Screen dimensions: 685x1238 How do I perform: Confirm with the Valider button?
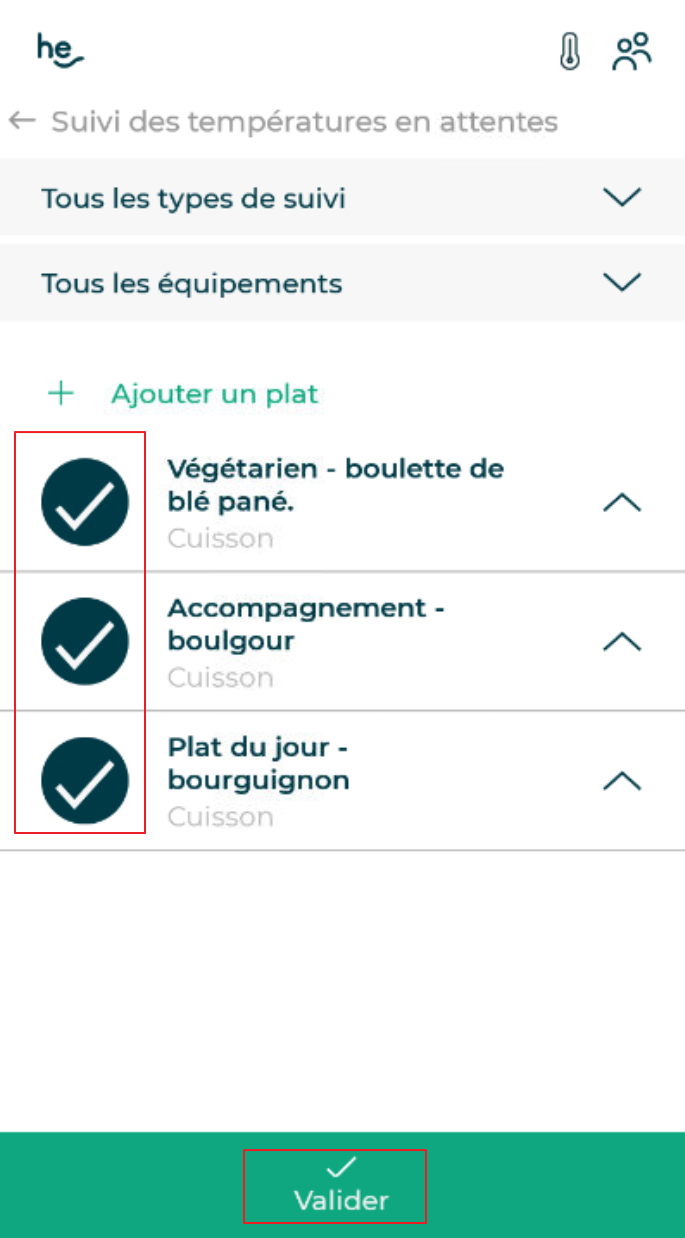point(342,1186)
